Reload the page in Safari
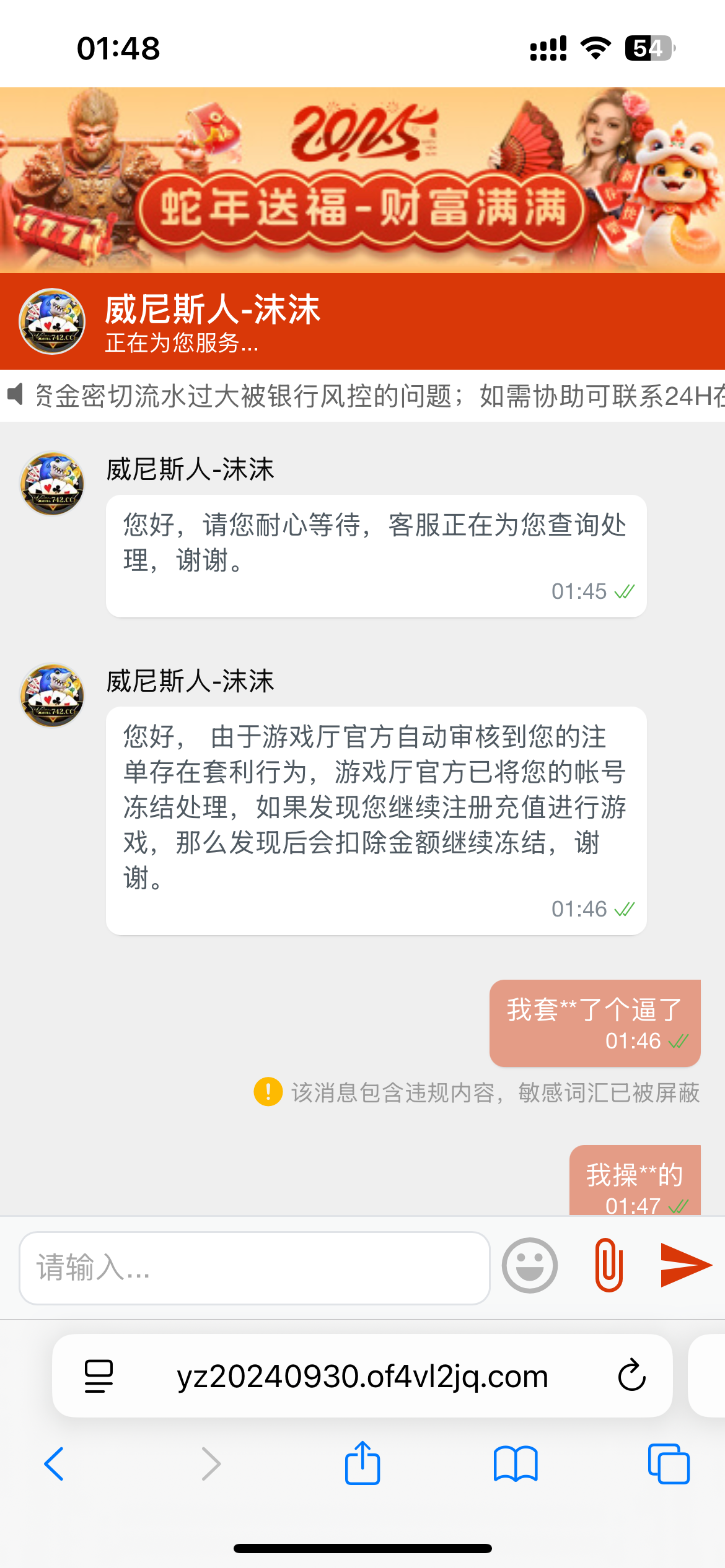Viewport: 725px width, 1568px height. (631, 1376)
